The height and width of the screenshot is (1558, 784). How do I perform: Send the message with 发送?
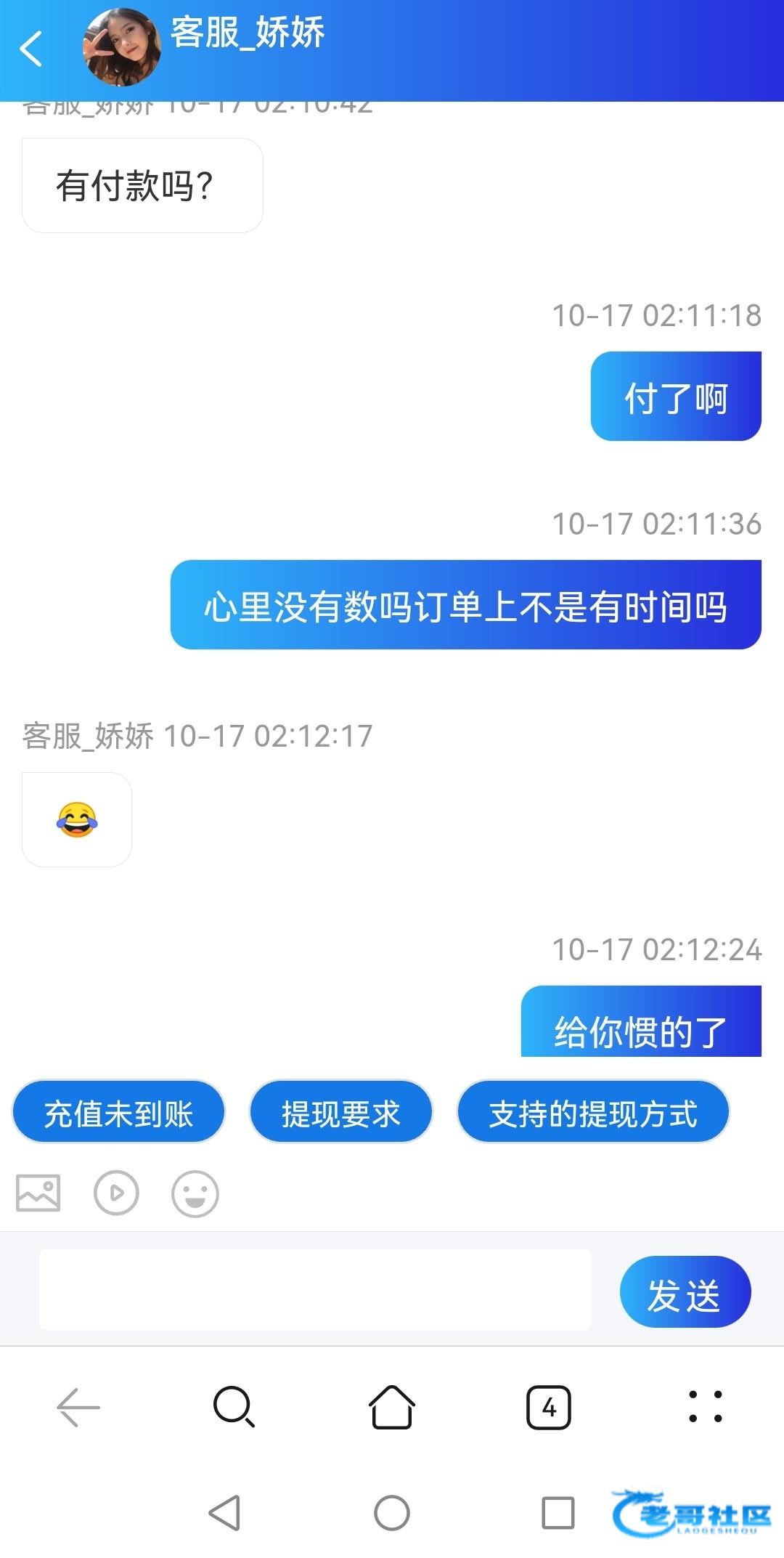[685, 1291]
